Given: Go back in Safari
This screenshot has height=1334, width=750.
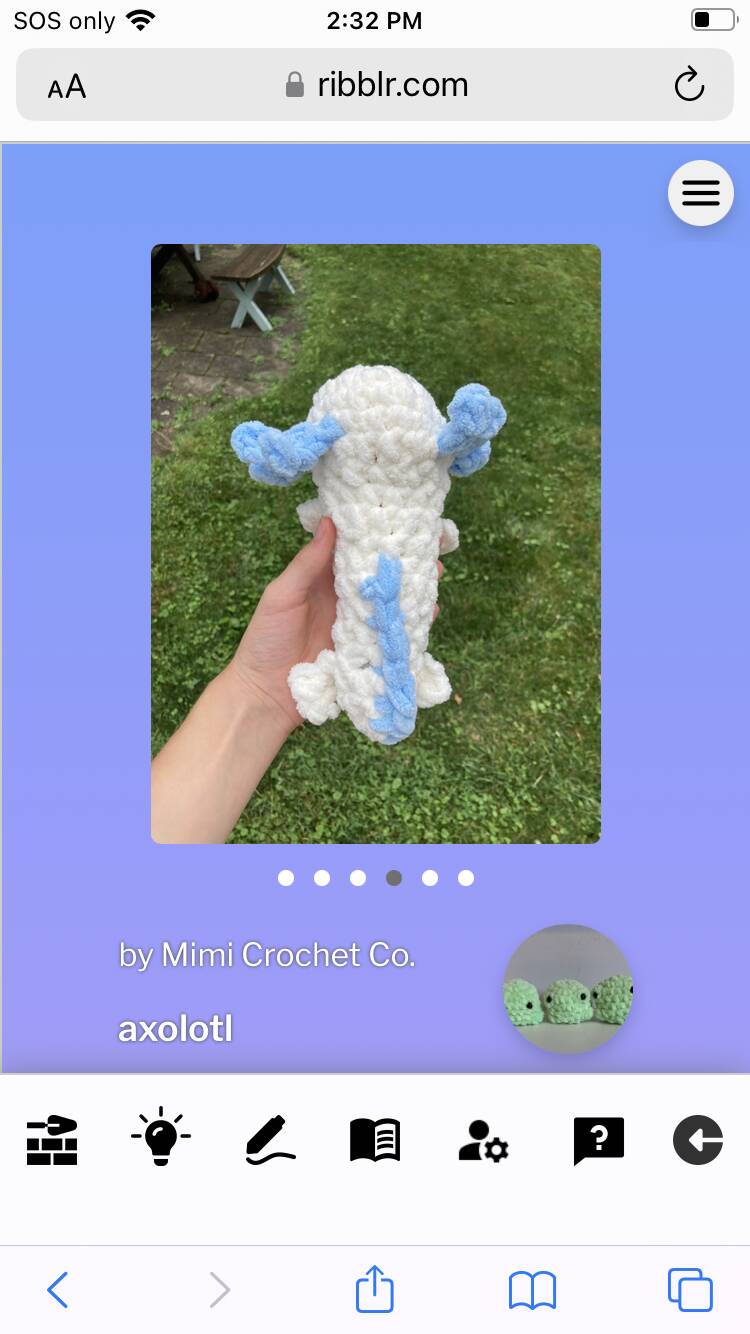Looking at the screenshot, I should [58, 1290].
